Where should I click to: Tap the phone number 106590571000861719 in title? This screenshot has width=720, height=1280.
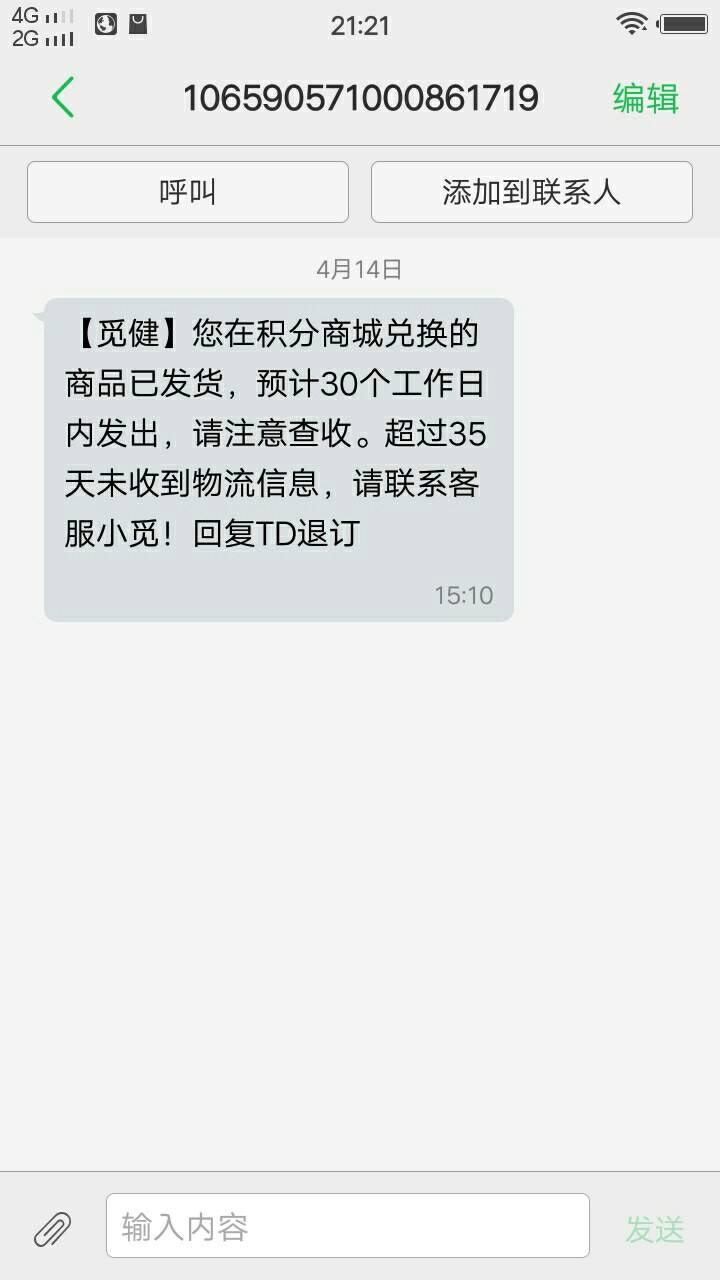(360, 98)
